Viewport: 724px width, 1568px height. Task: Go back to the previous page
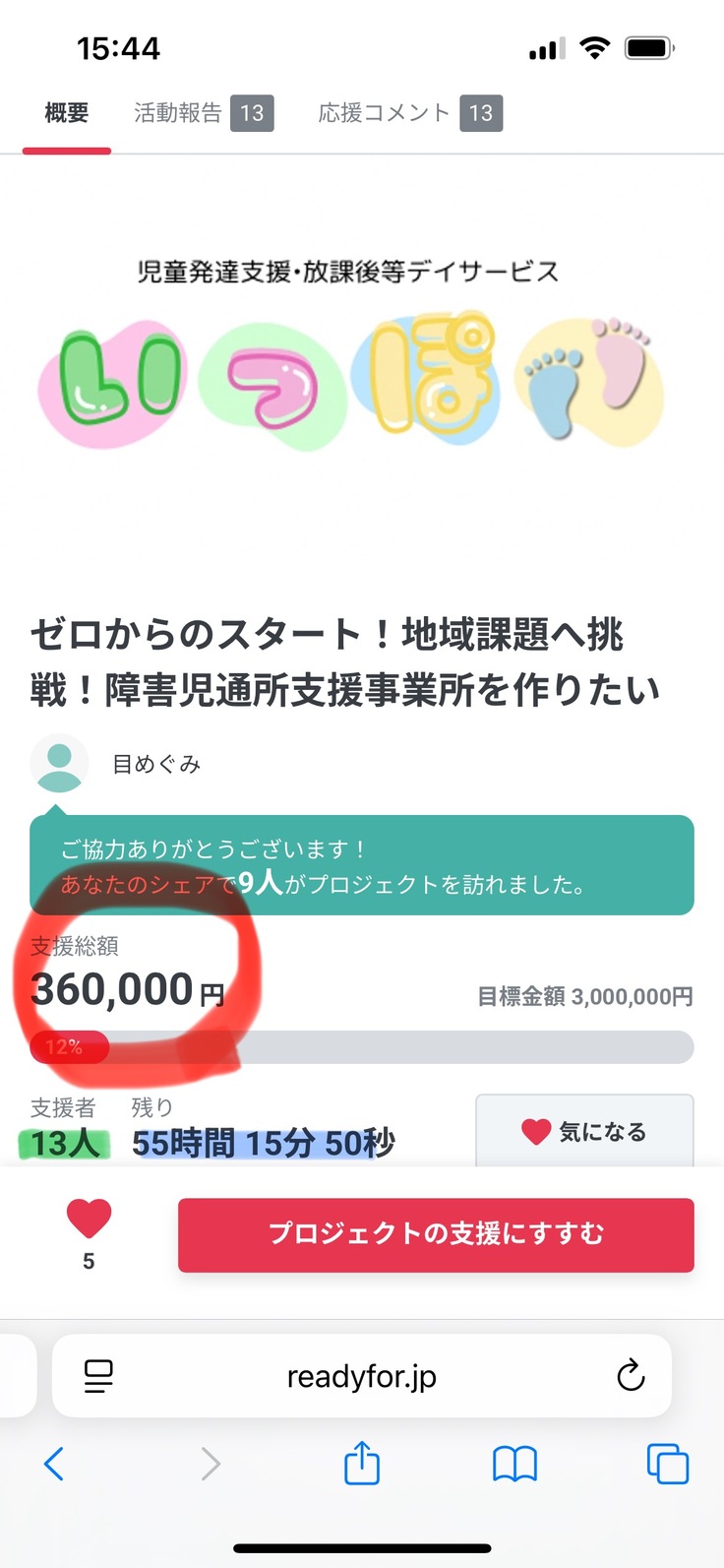tap(55, 1464)
